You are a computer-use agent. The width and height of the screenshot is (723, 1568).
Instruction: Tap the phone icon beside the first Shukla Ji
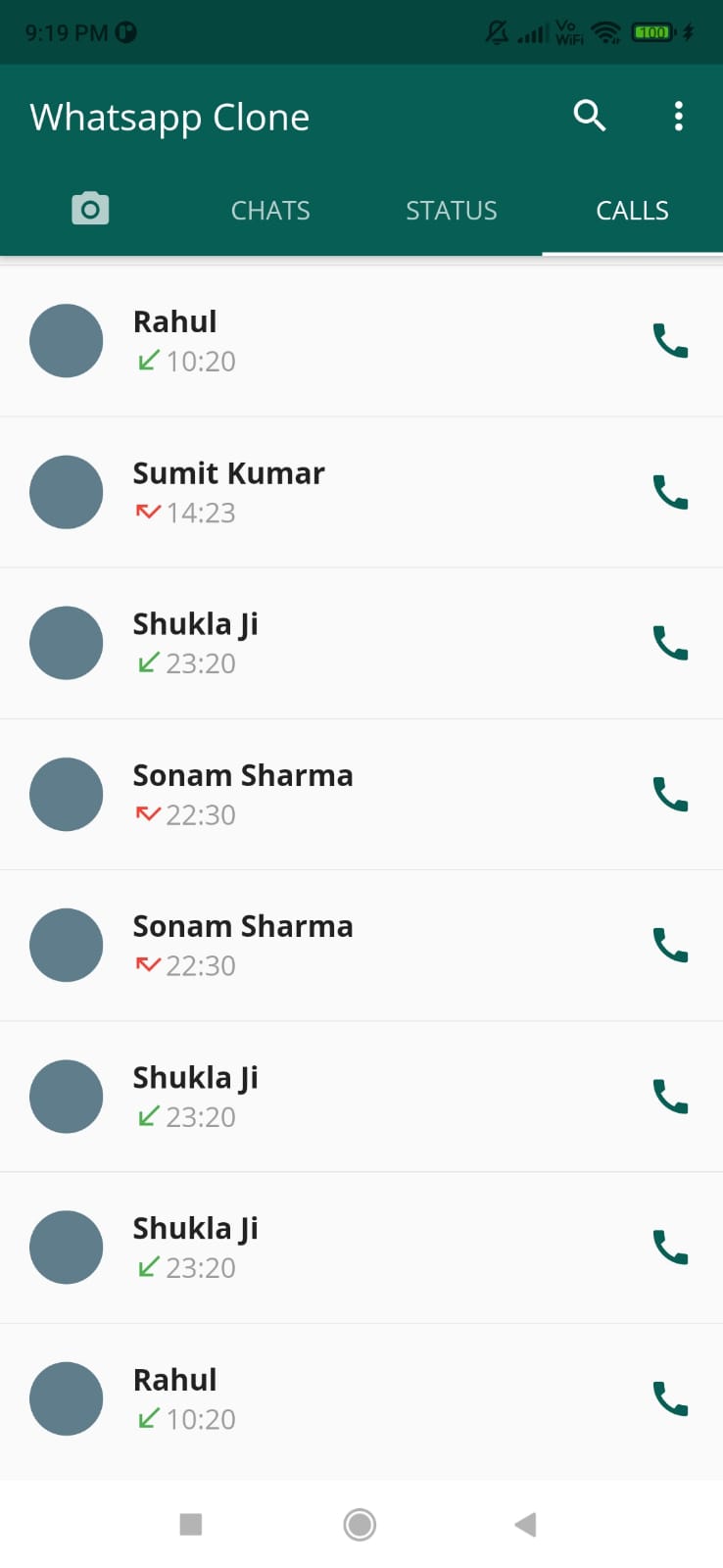click(x=670, y=643)
